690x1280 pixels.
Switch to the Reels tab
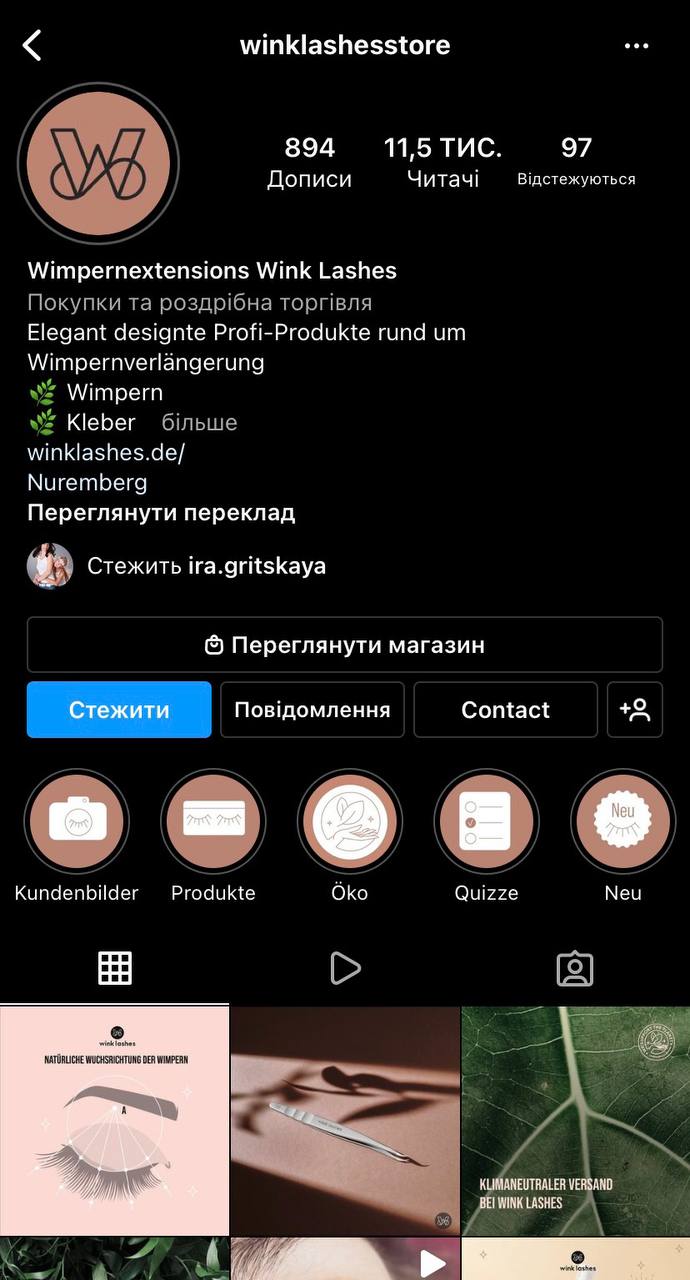tap(345, 968)
